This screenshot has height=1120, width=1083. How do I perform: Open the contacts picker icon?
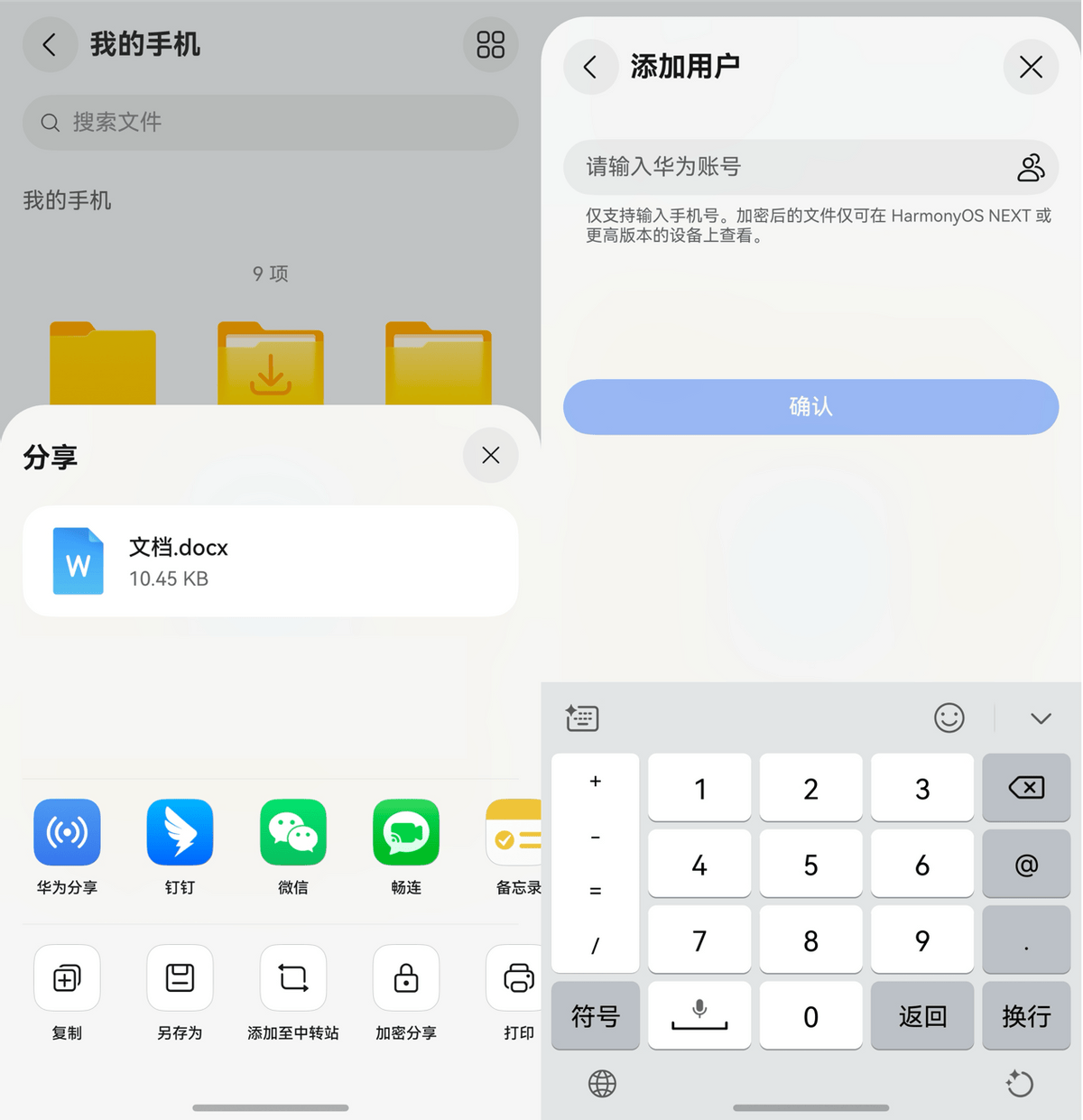pos(1030,167)
